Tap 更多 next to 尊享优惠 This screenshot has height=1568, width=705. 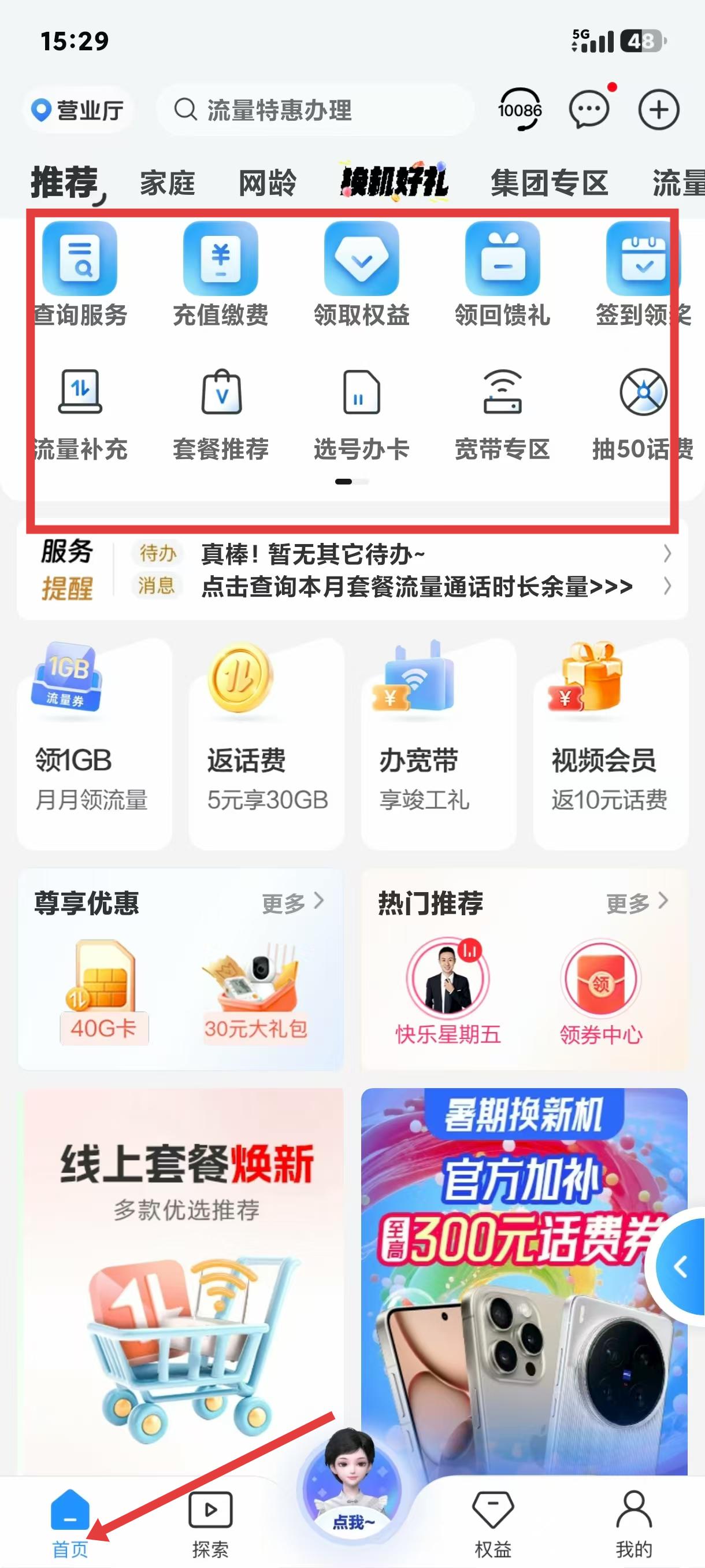pyautogui.click(x=292, y=903)
